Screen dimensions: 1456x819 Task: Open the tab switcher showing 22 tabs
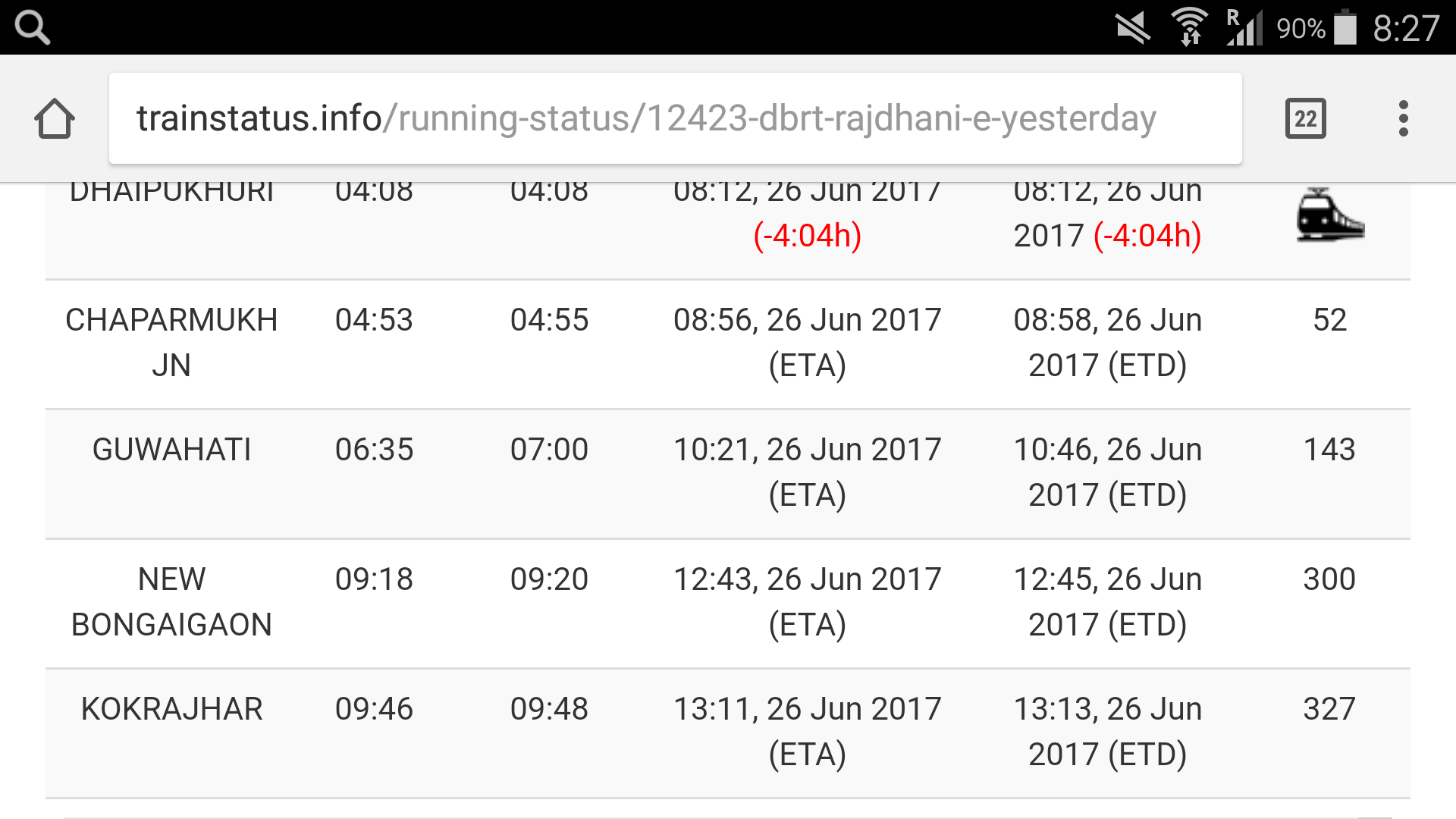click(x=1305, y=119)
